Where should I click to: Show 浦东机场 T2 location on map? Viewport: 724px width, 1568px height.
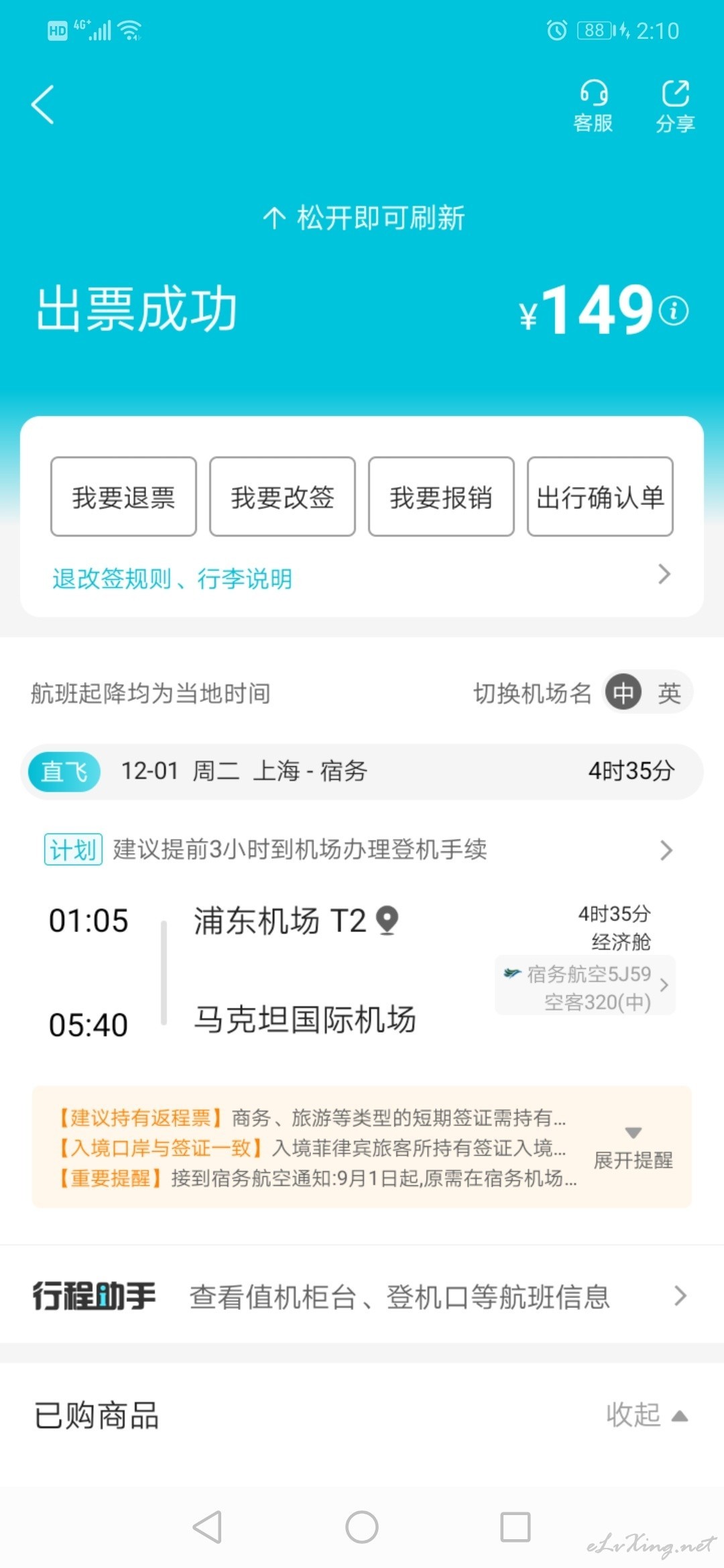point(387,921)
